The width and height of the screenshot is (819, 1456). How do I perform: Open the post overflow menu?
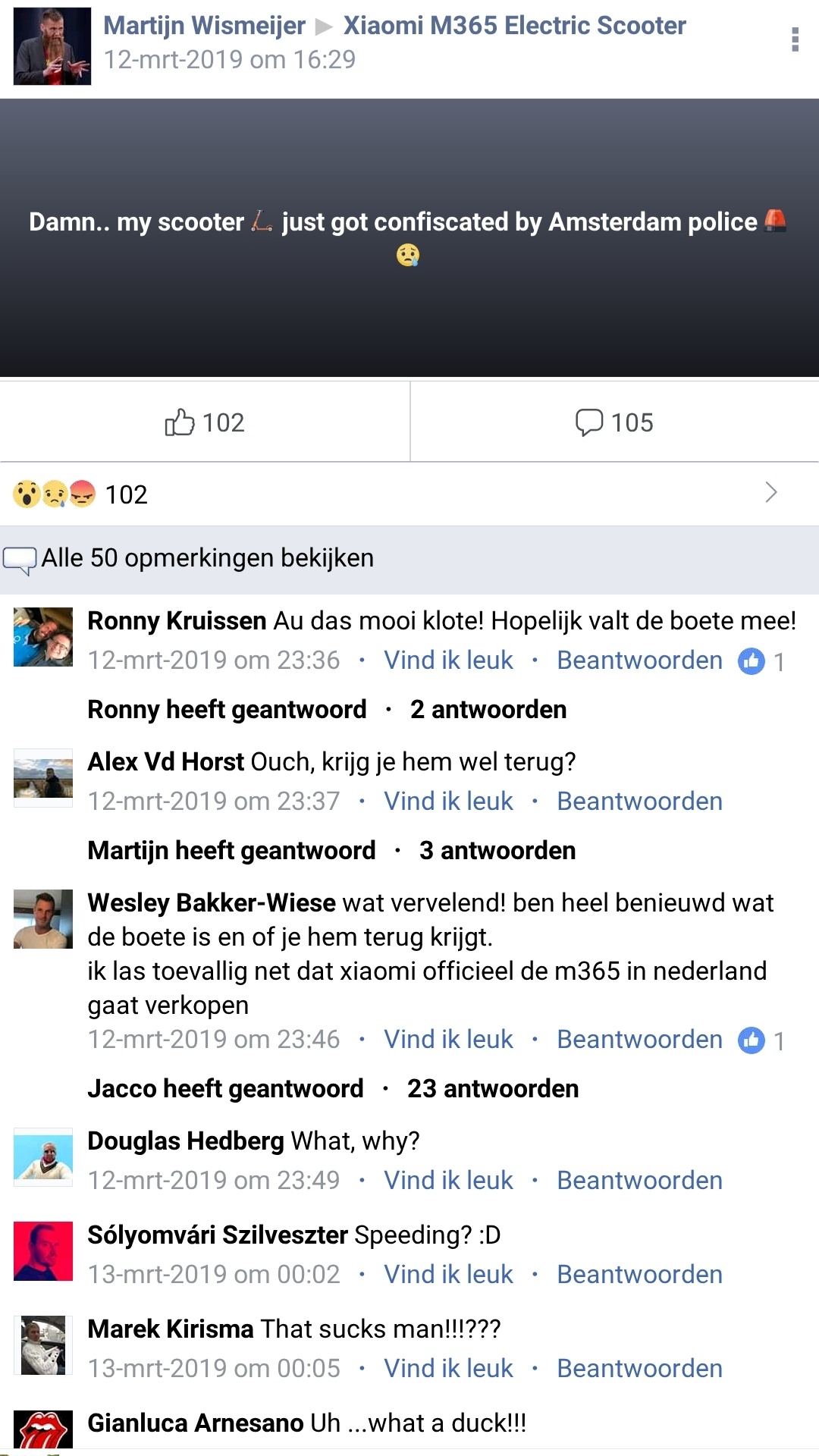pyautogui.click(x=794, y=39)
